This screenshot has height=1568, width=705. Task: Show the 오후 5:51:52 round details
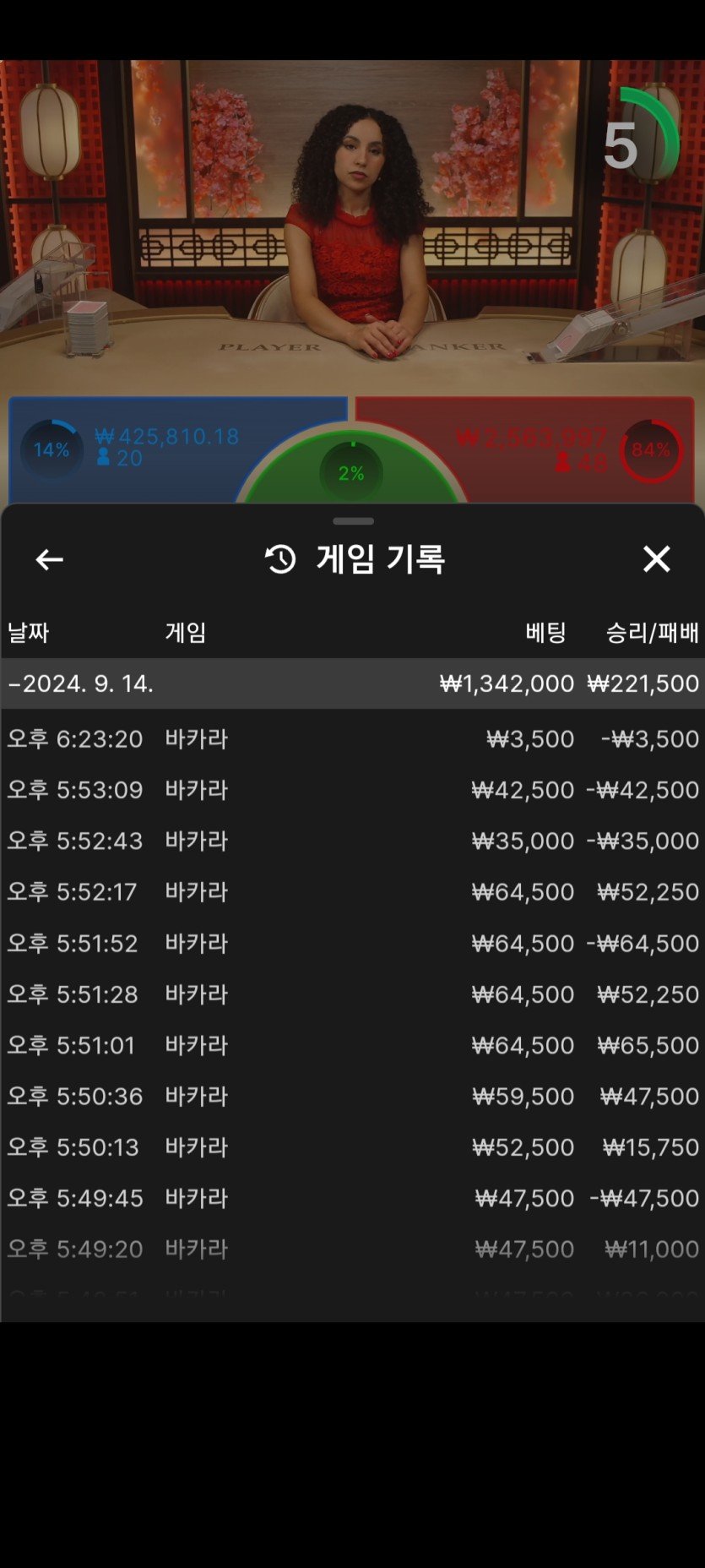pos(352,943)
